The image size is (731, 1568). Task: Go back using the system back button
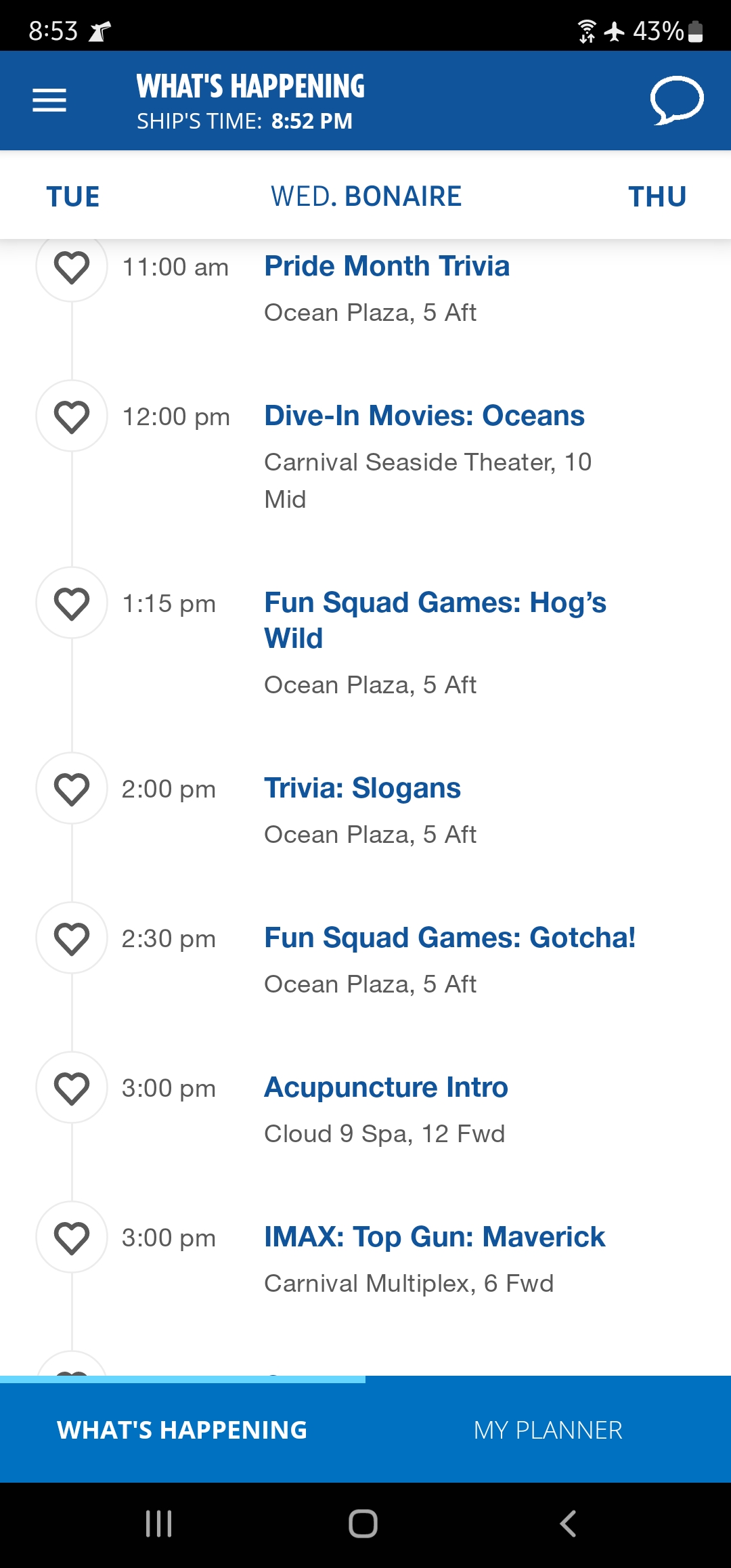tap(568, 1524)
